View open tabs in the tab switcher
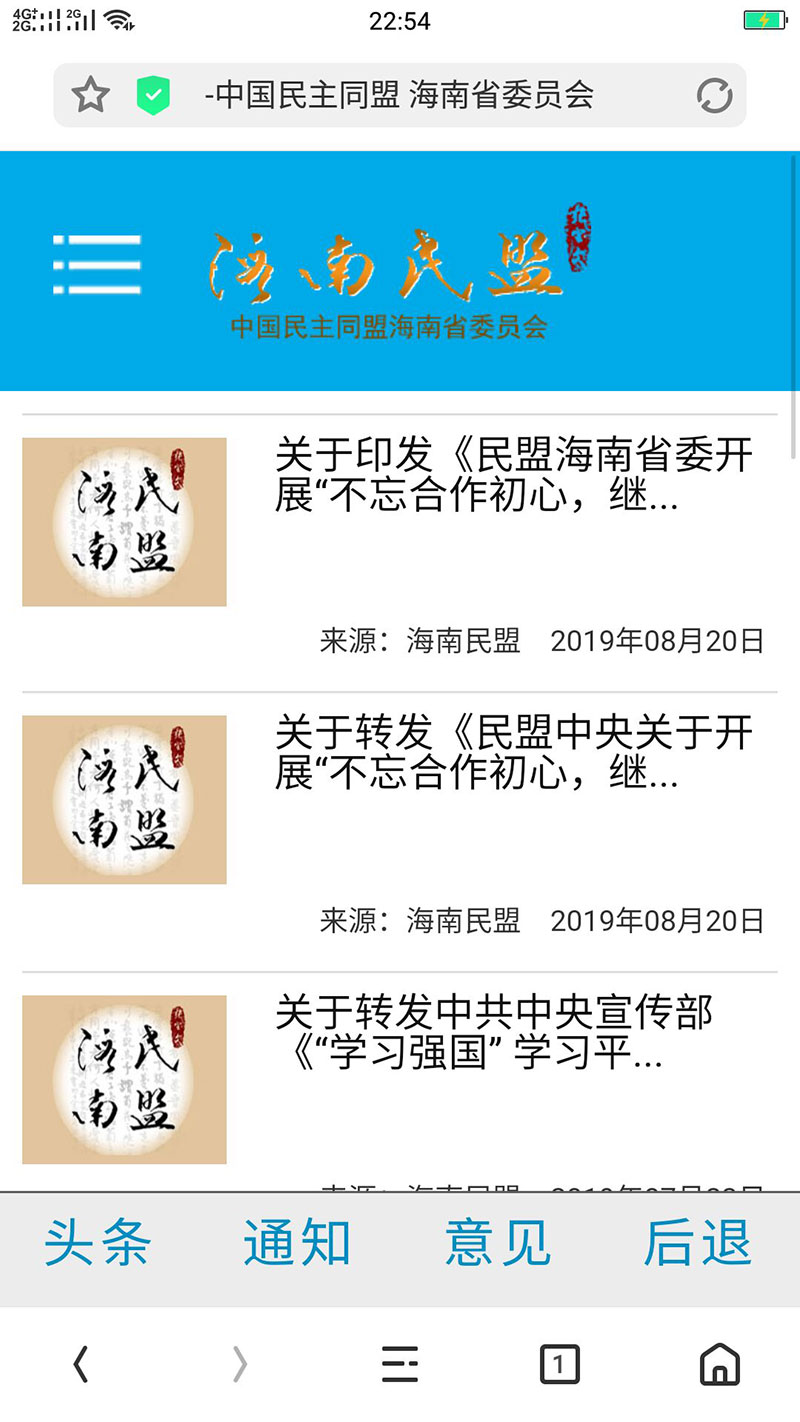Image resolution: width=800 pixels, height=1422 pixels. (x=559, y=1364)
